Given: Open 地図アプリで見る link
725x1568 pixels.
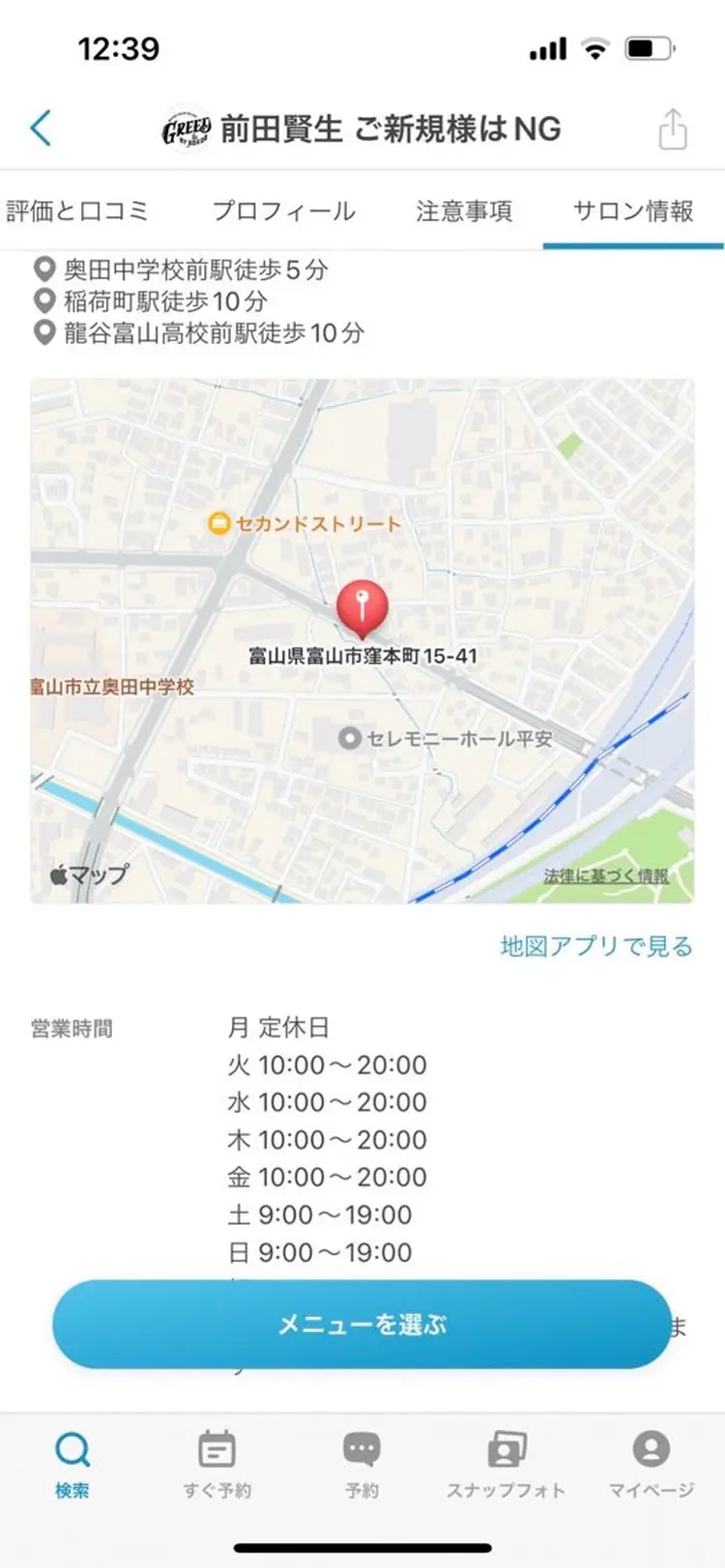Looking at the screenshot, I should 594,946.
